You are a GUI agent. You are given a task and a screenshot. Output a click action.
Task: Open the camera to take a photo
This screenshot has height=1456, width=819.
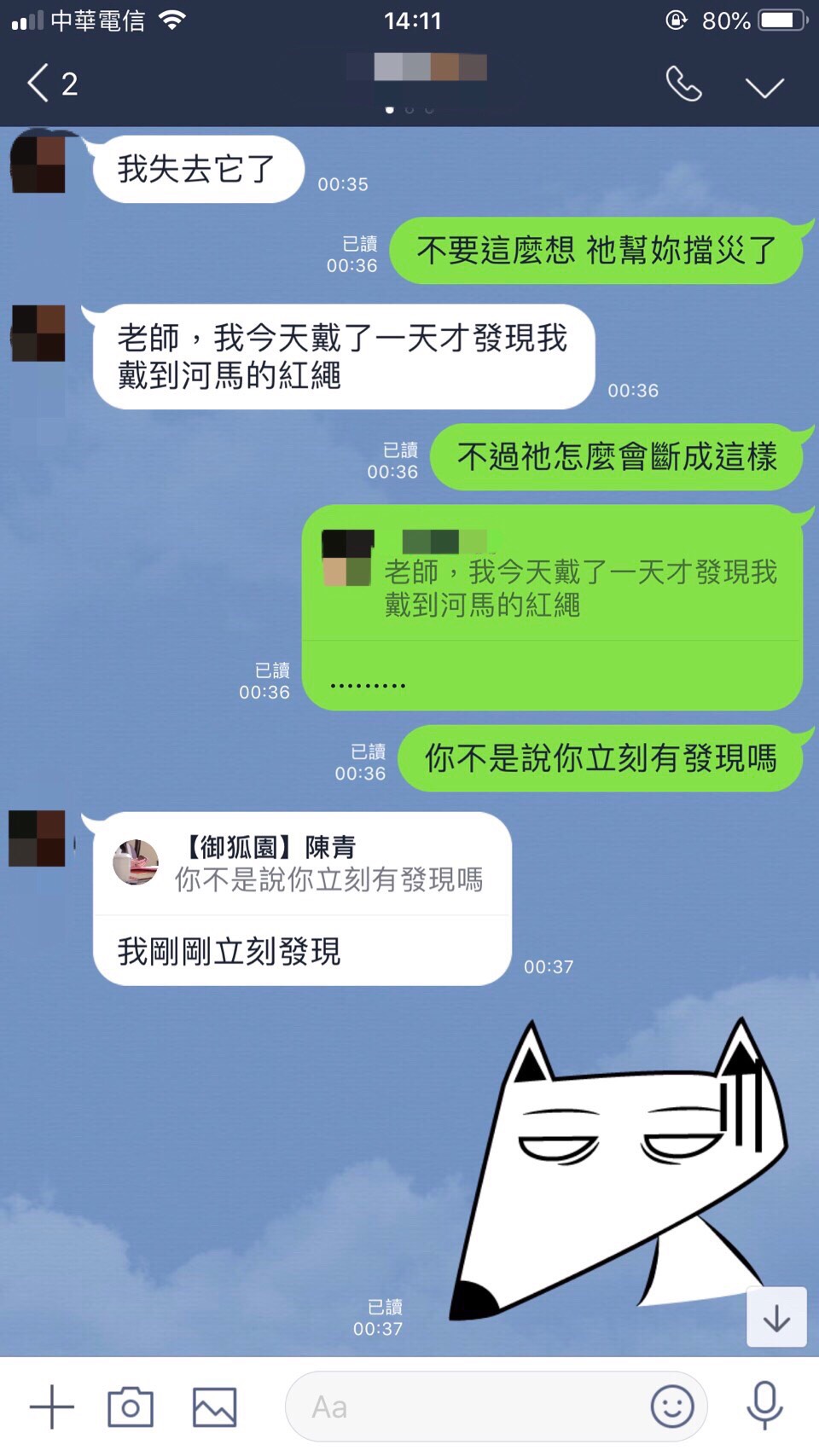(x=131, y=1407)
